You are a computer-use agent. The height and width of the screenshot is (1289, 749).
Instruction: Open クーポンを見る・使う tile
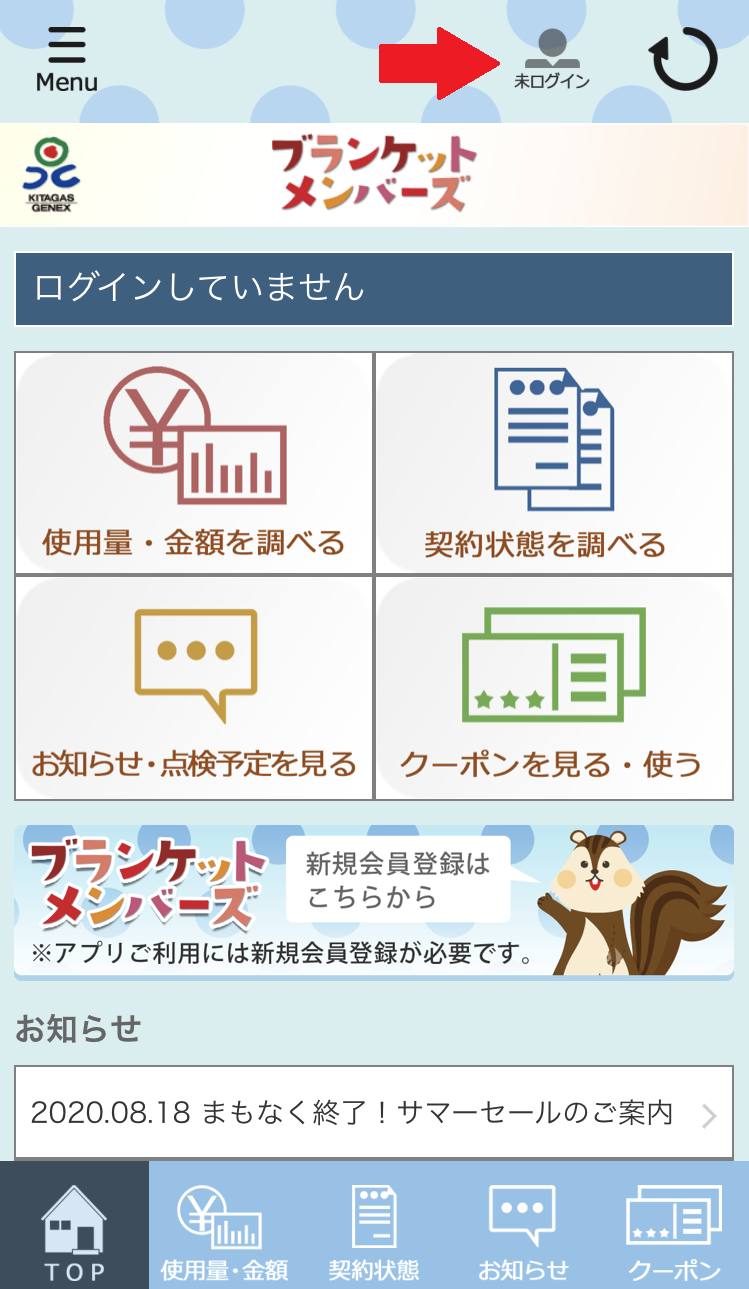pos(554,688)
